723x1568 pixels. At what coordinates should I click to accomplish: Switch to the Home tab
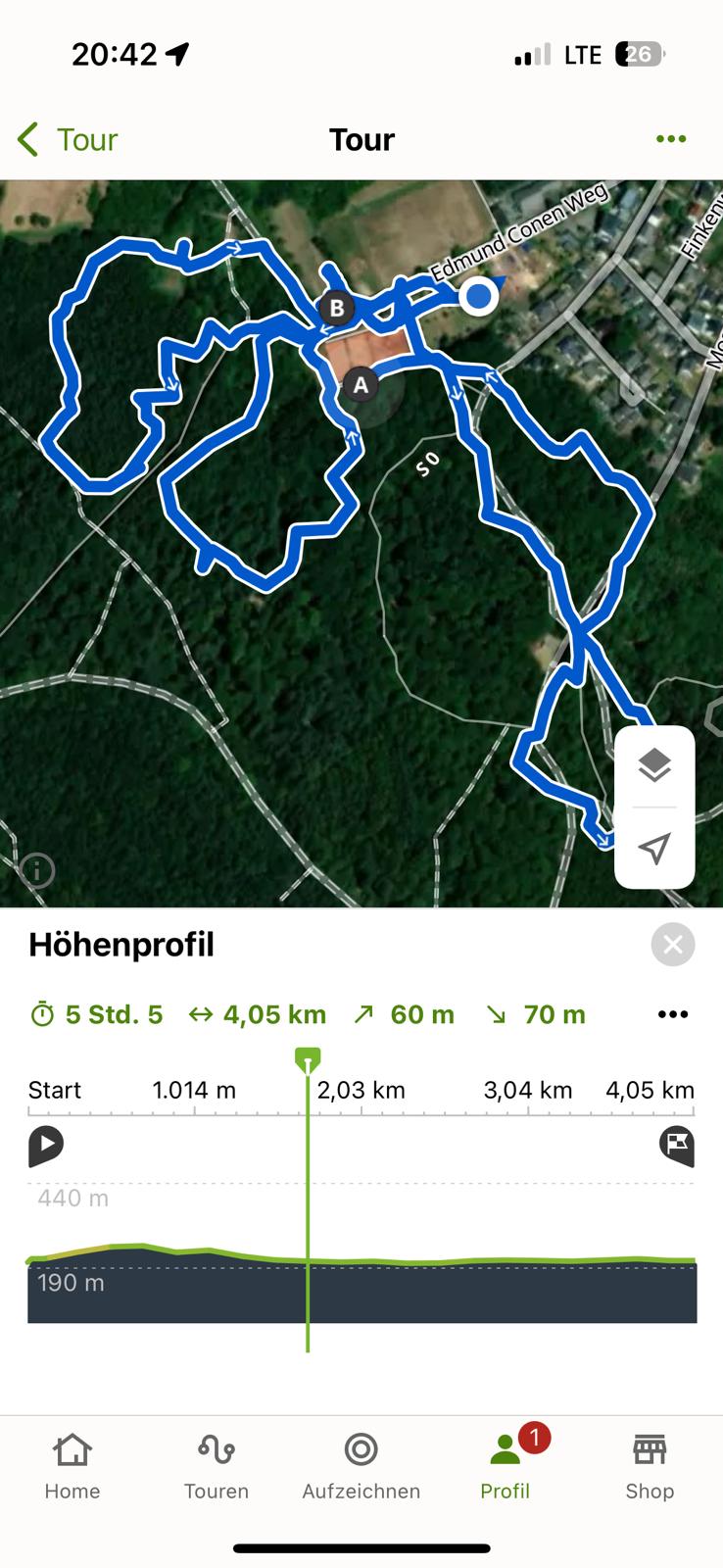[72, 1466]
